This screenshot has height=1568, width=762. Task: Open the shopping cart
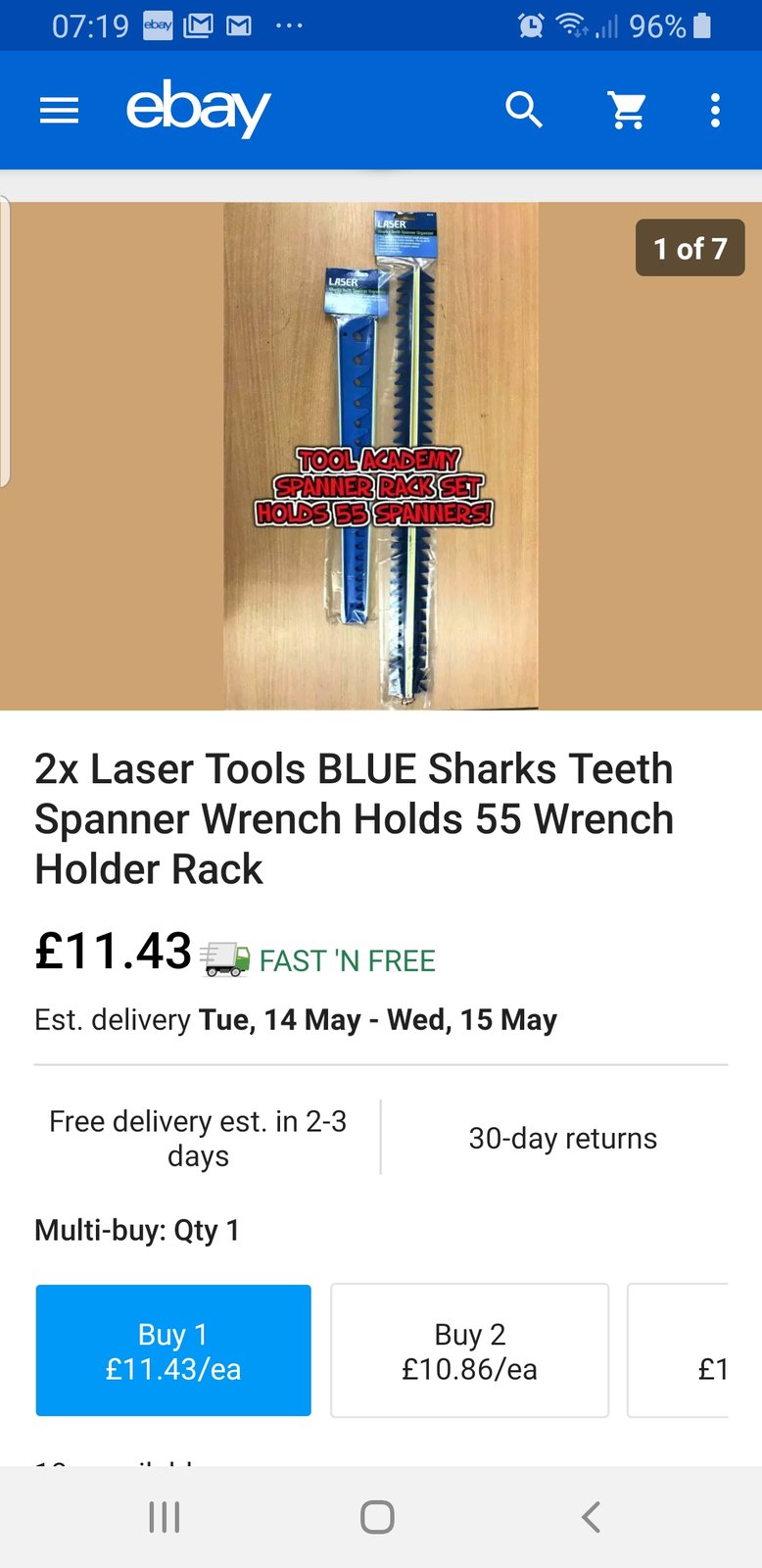(x=627, y=111)
